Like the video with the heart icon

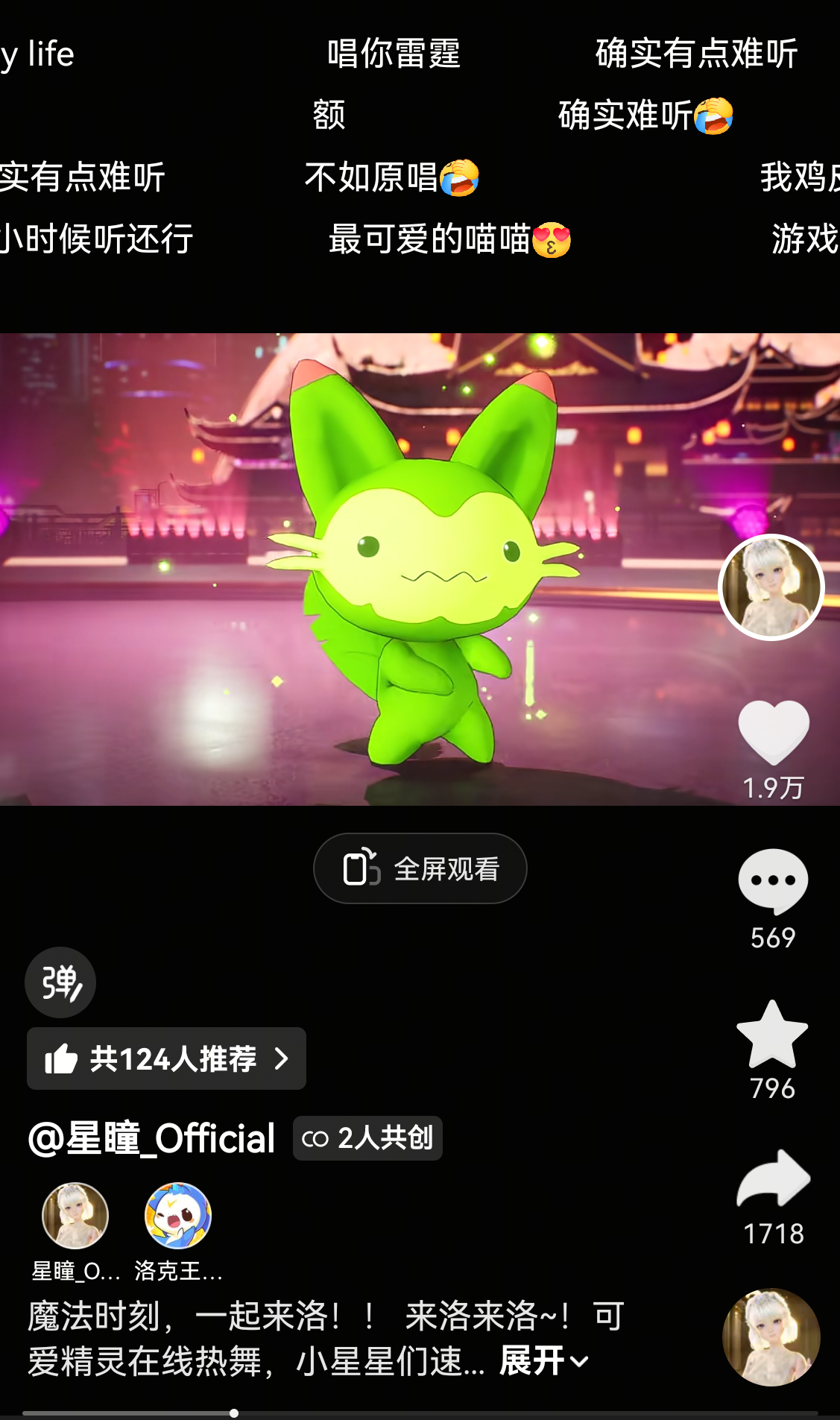(774, 733)
